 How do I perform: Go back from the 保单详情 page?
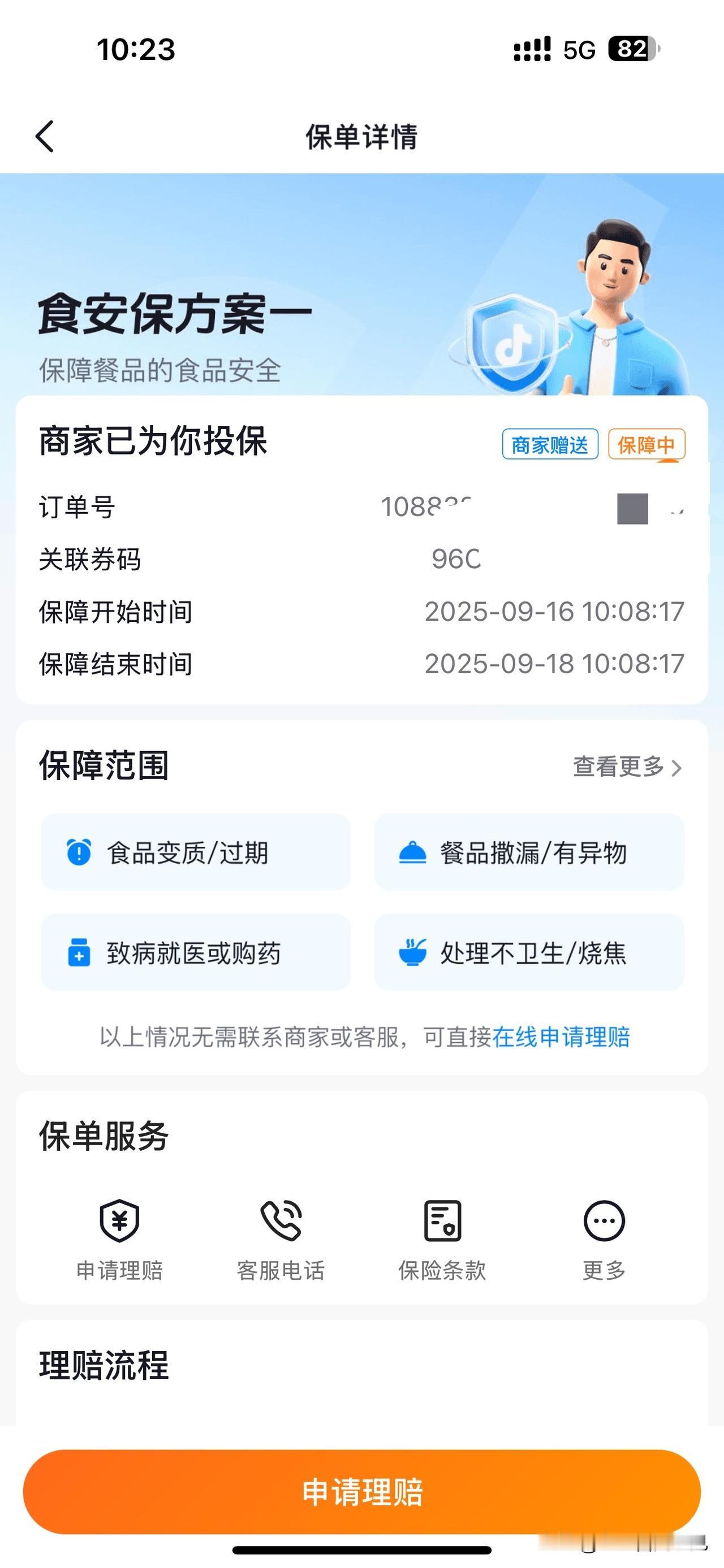click(x=45, y=136)
